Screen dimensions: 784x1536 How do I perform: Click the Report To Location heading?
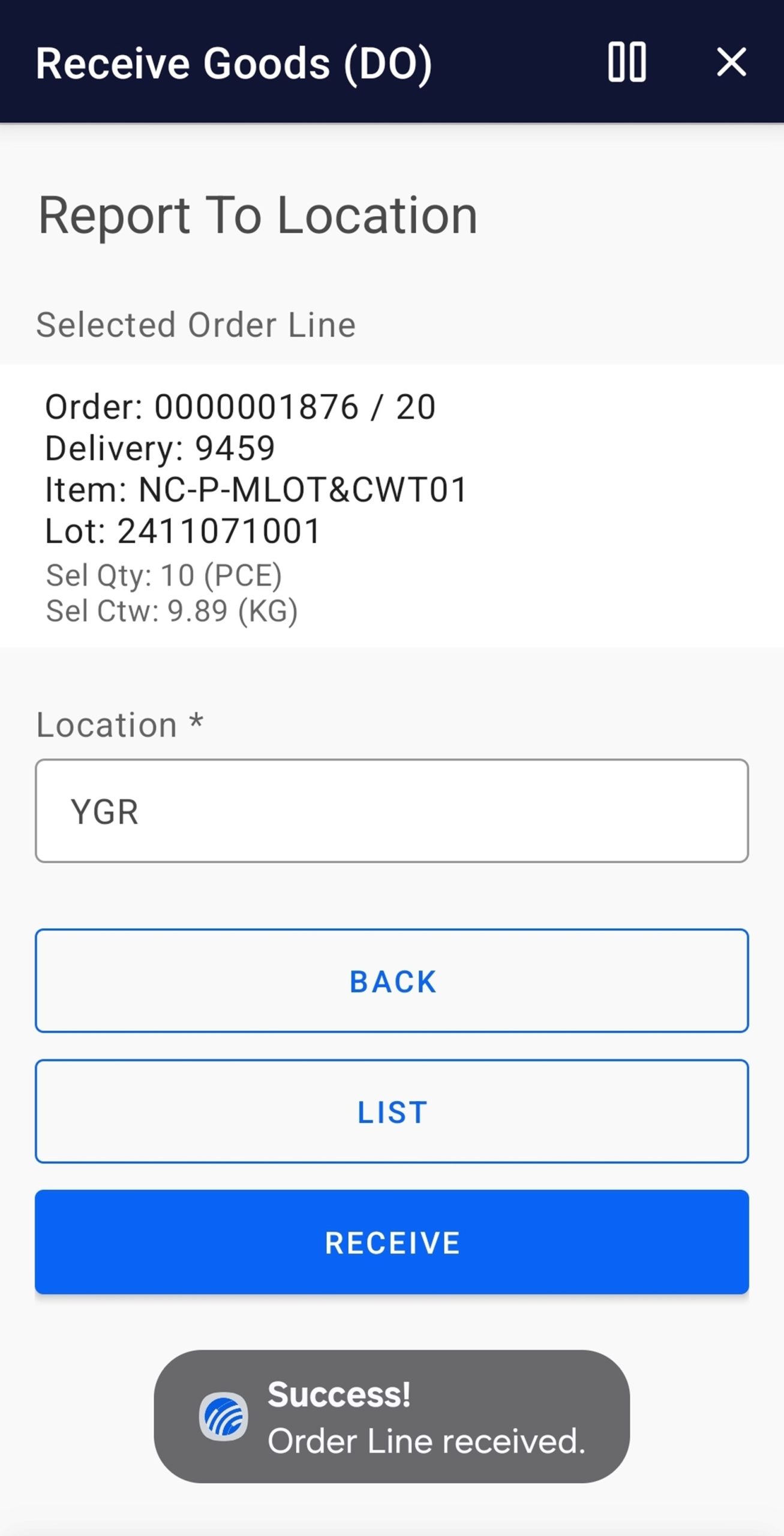pos(257,215)
